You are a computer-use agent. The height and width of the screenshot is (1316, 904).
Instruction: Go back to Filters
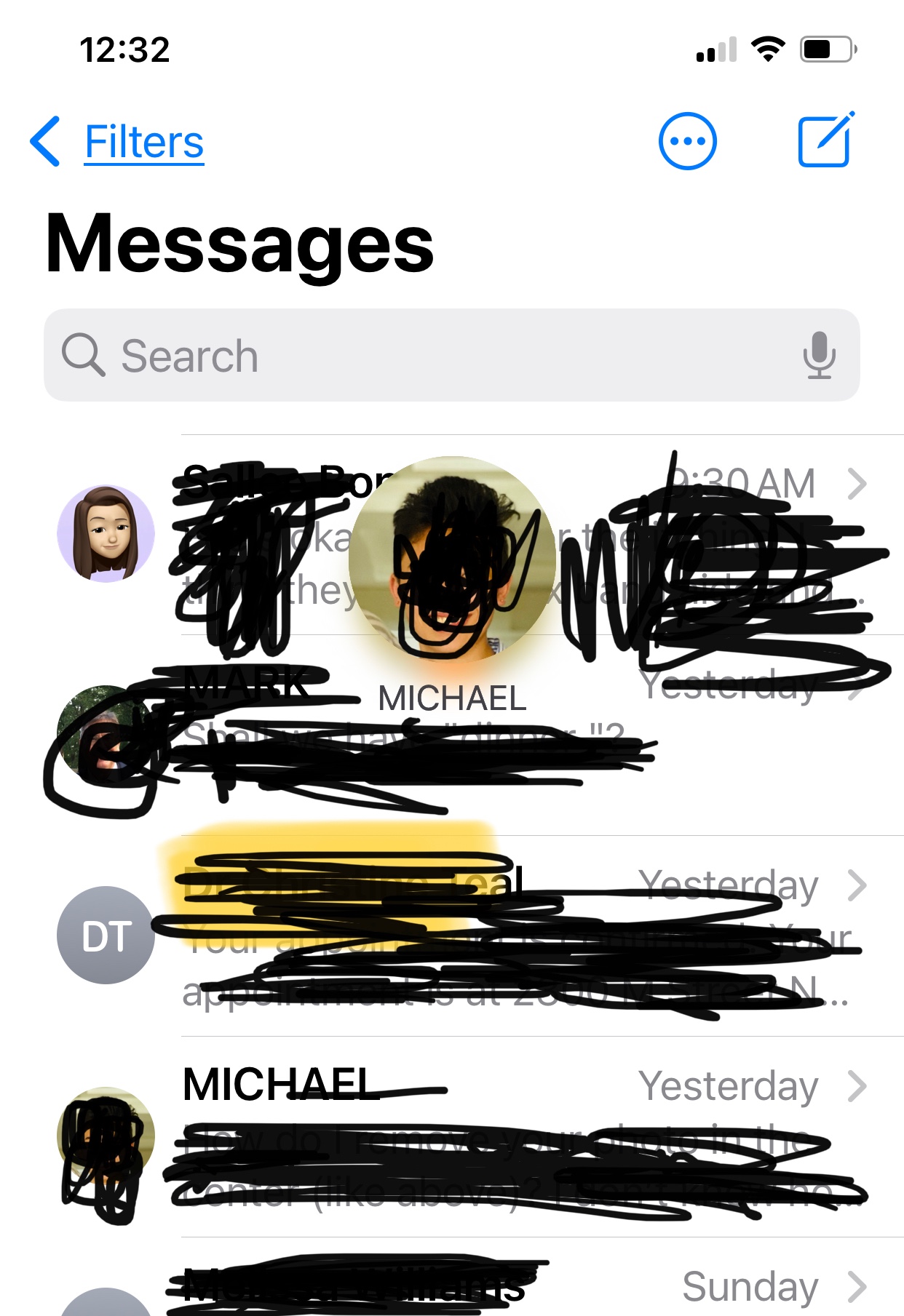tap(116, 142)
